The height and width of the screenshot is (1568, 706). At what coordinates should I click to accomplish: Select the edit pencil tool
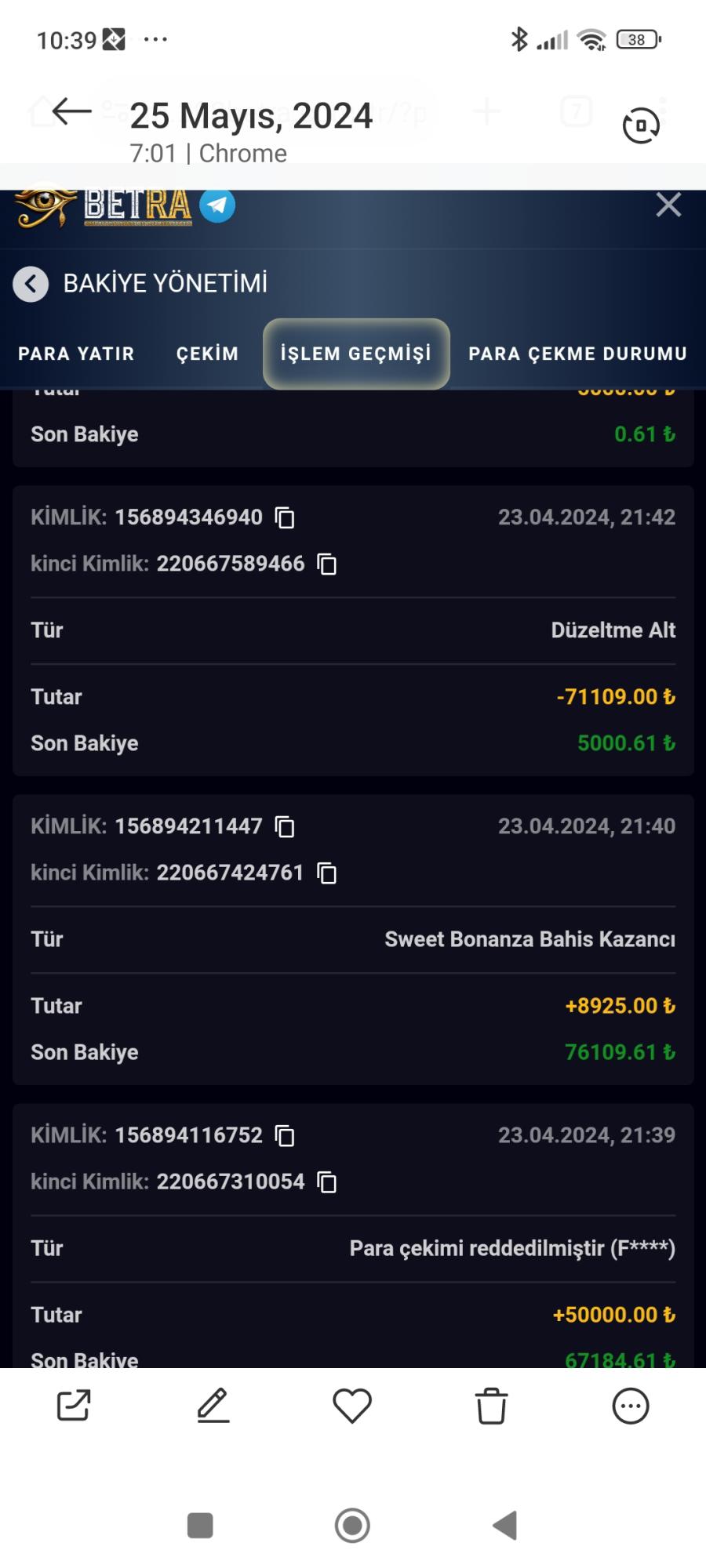coord(212,1407)
